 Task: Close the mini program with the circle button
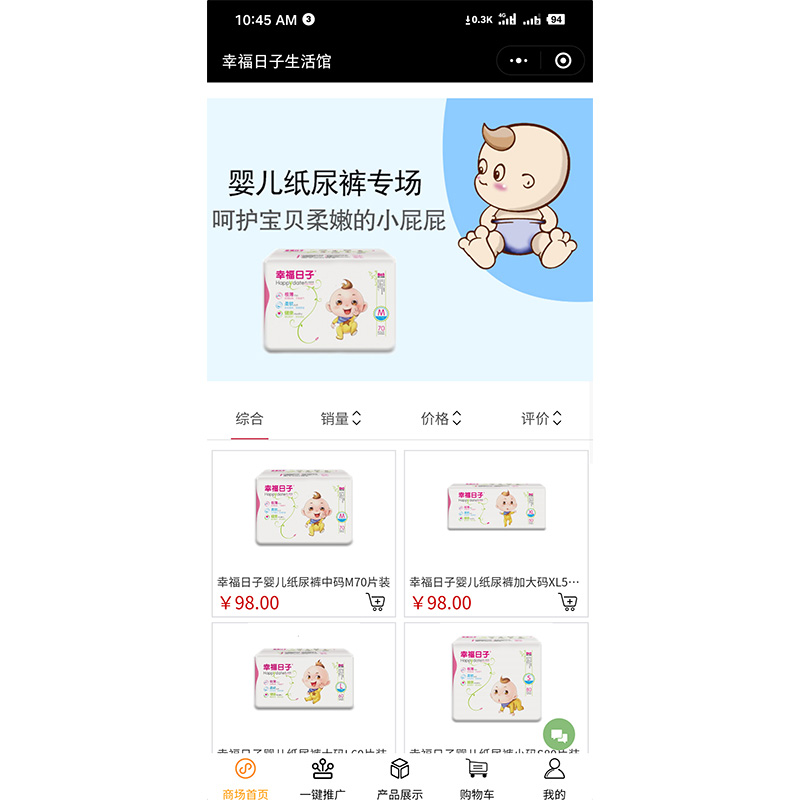click(x=563, y=61)
